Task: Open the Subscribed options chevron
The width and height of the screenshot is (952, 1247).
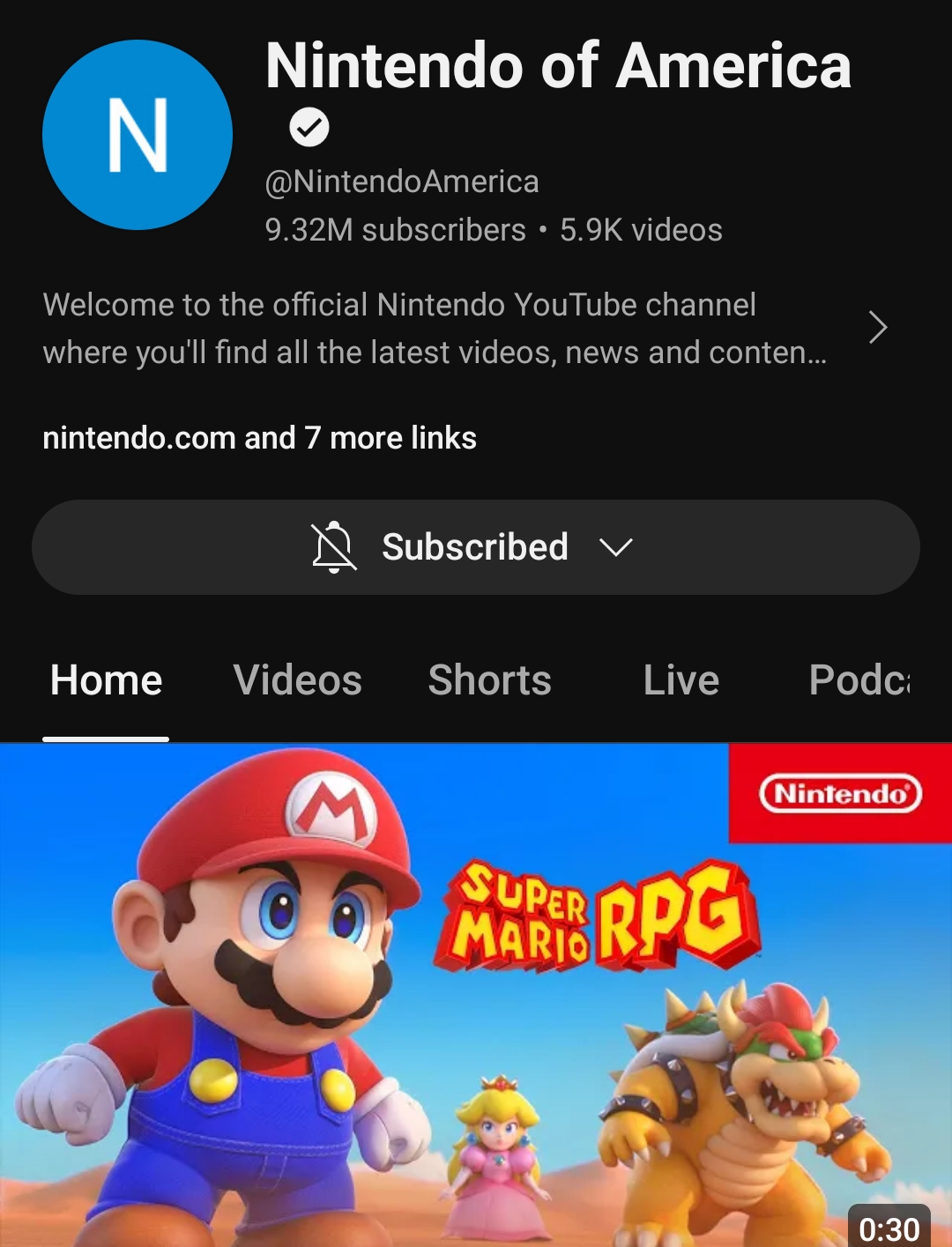Action: coord(616,547)
